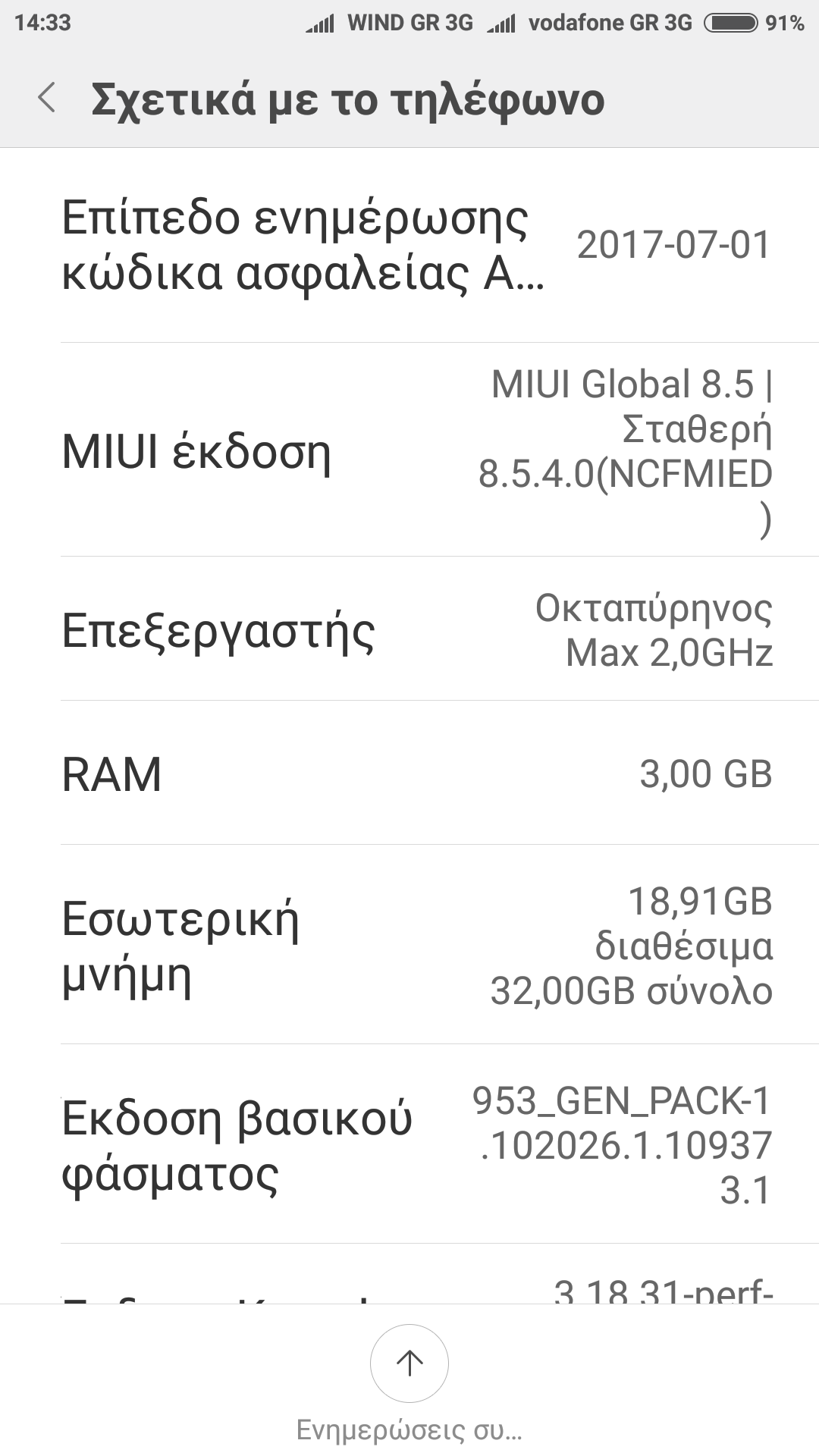Open the Επεξεργαστής row
Screen dimensions: 819x1456
[x=409, y=629]
